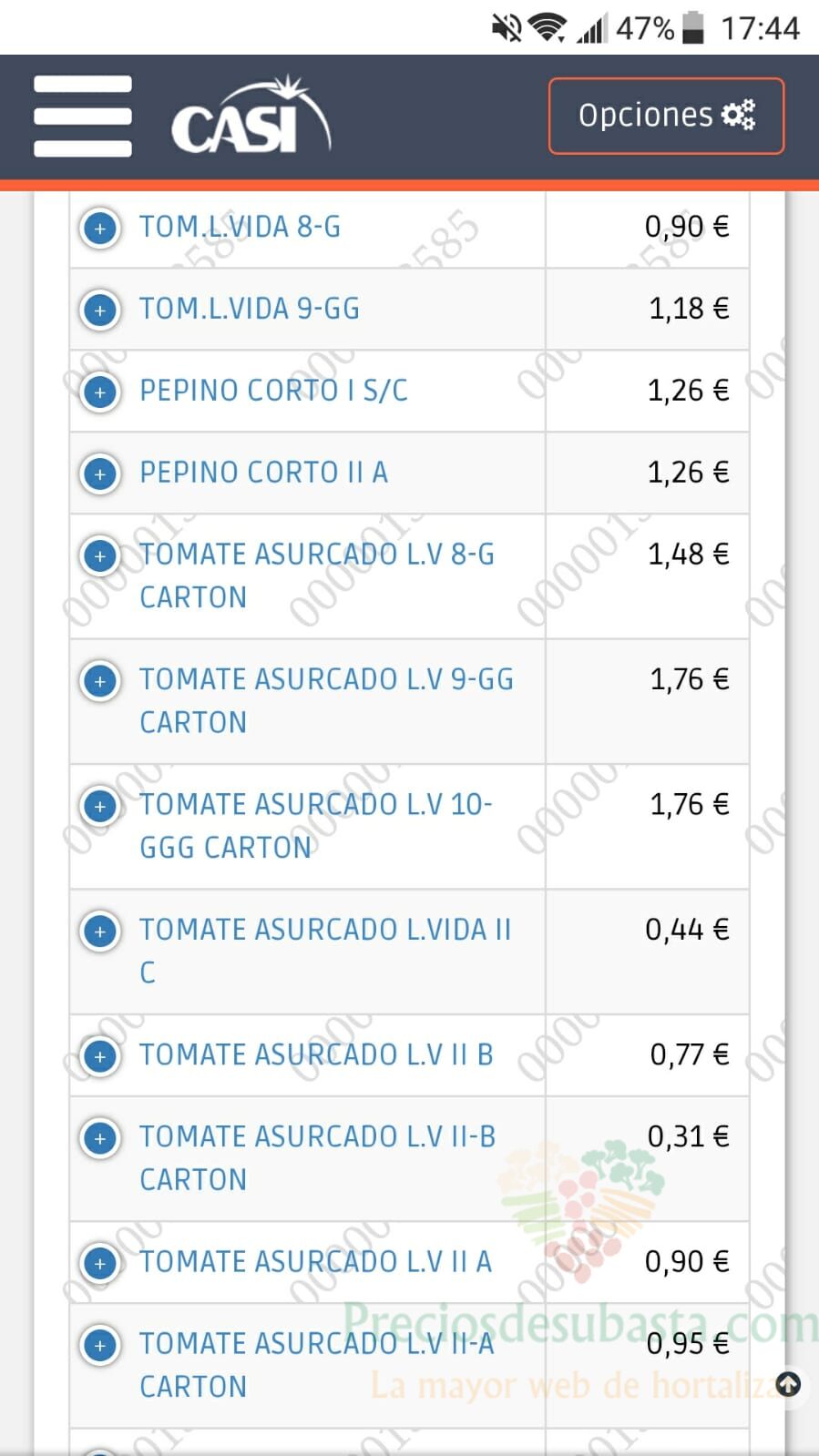Screen dimensions: 819x1456
Task: Expand TOMATE ASURCADO L.V 8-G CARTON
Action: (x=100, y=555)
